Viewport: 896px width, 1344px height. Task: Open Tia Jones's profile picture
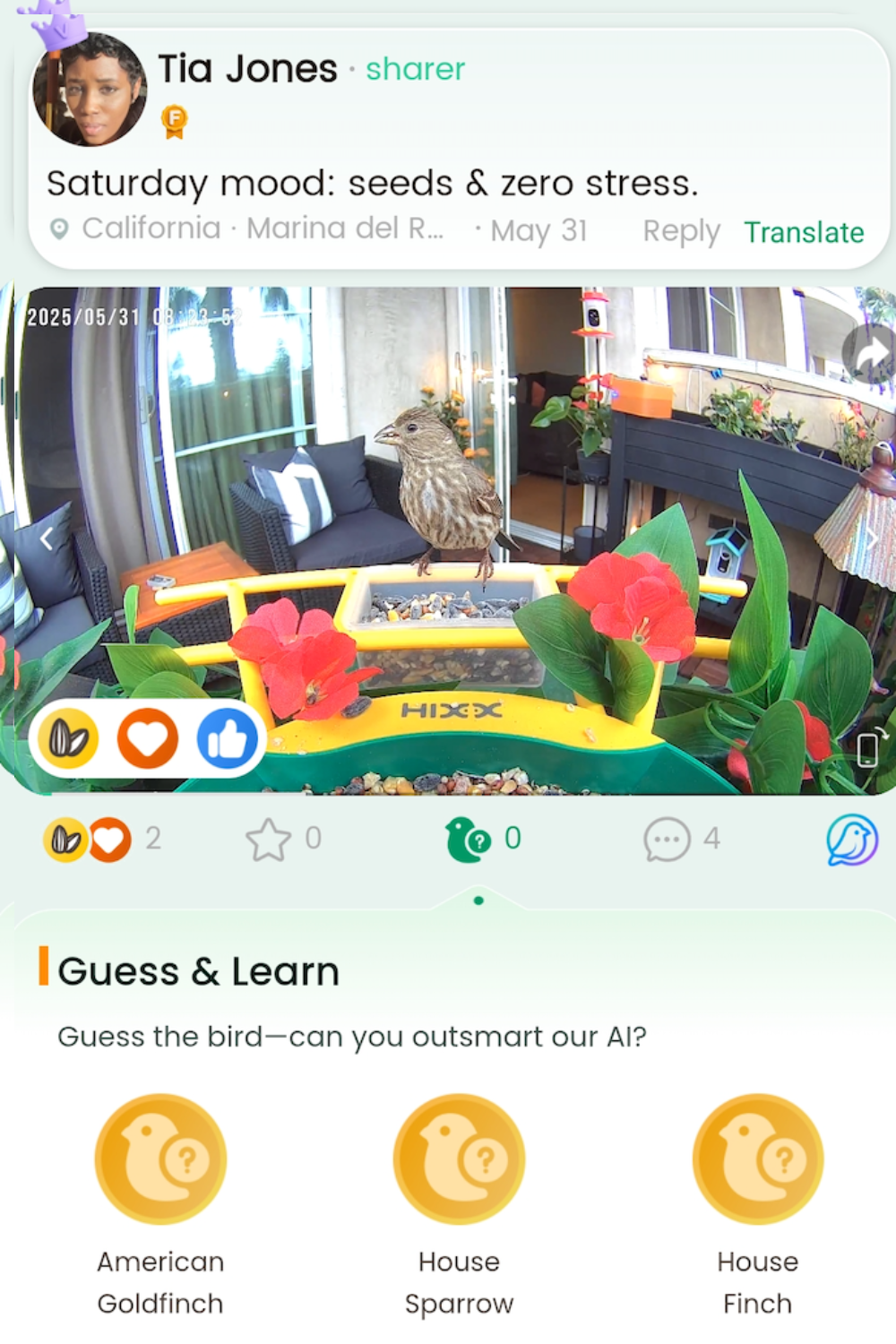tap(89, 90)
